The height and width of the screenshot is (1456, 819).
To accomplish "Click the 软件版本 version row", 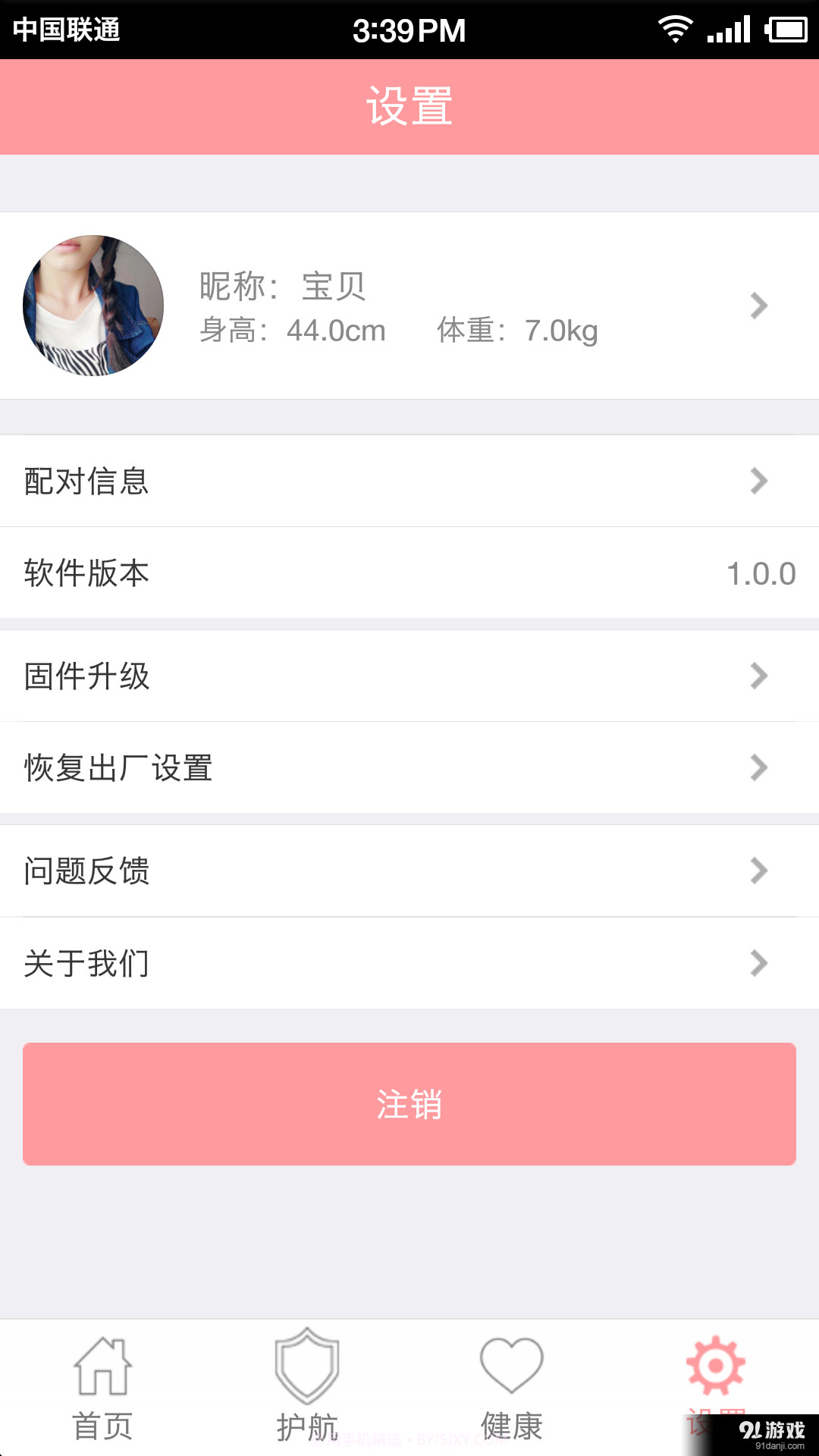I will click(x=409, y=574).
